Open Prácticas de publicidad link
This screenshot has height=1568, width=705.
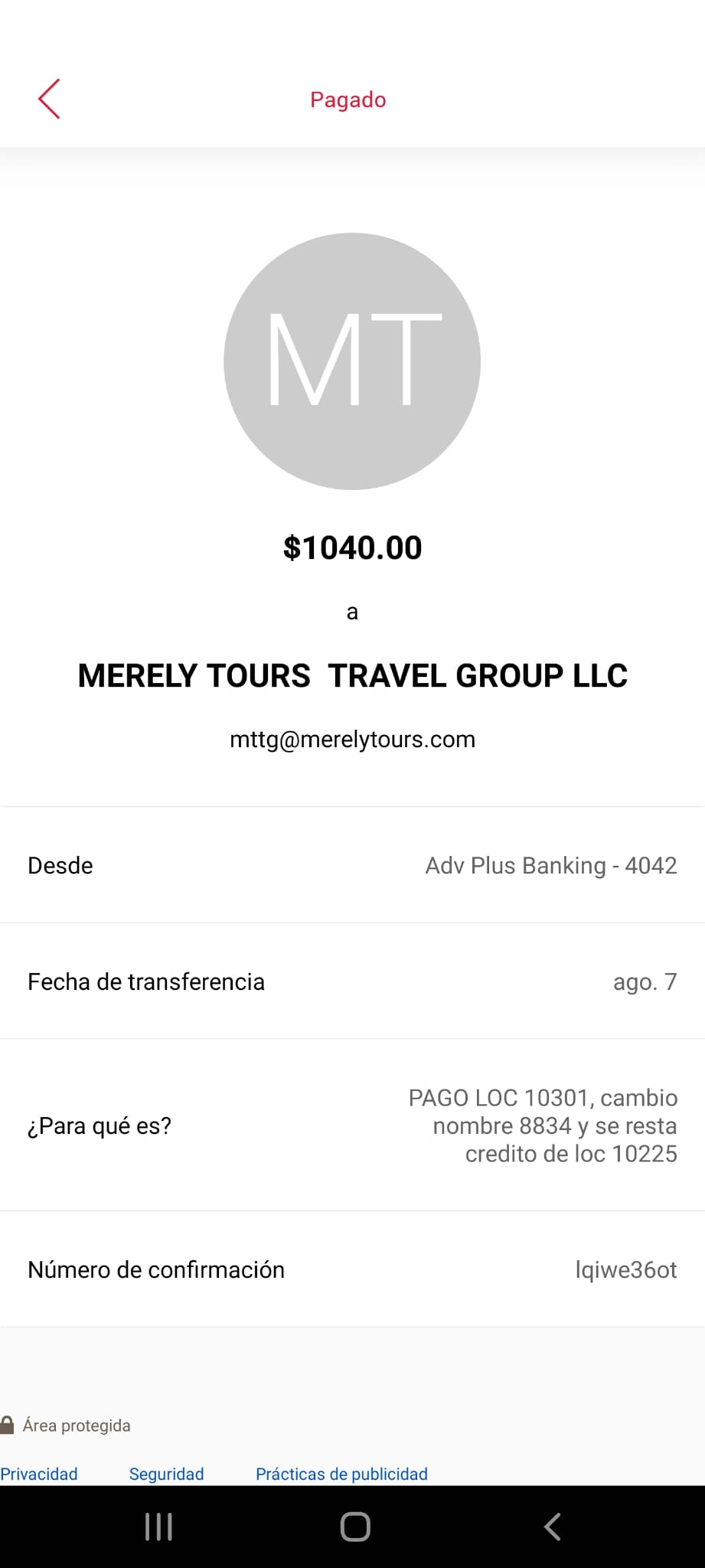coord(341,1474)
